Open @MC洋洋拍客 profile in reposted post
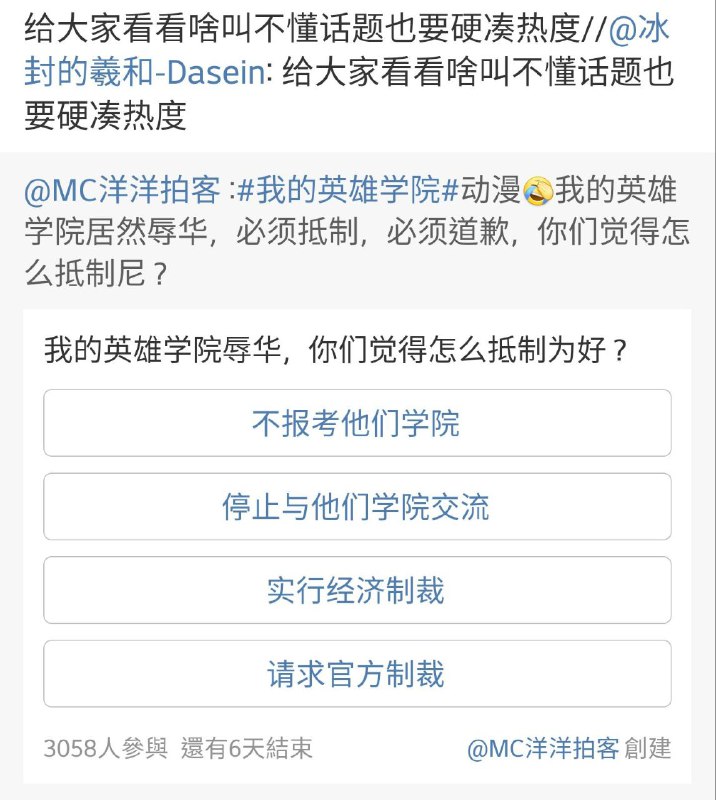716x800 pixels. coord(122,188)
